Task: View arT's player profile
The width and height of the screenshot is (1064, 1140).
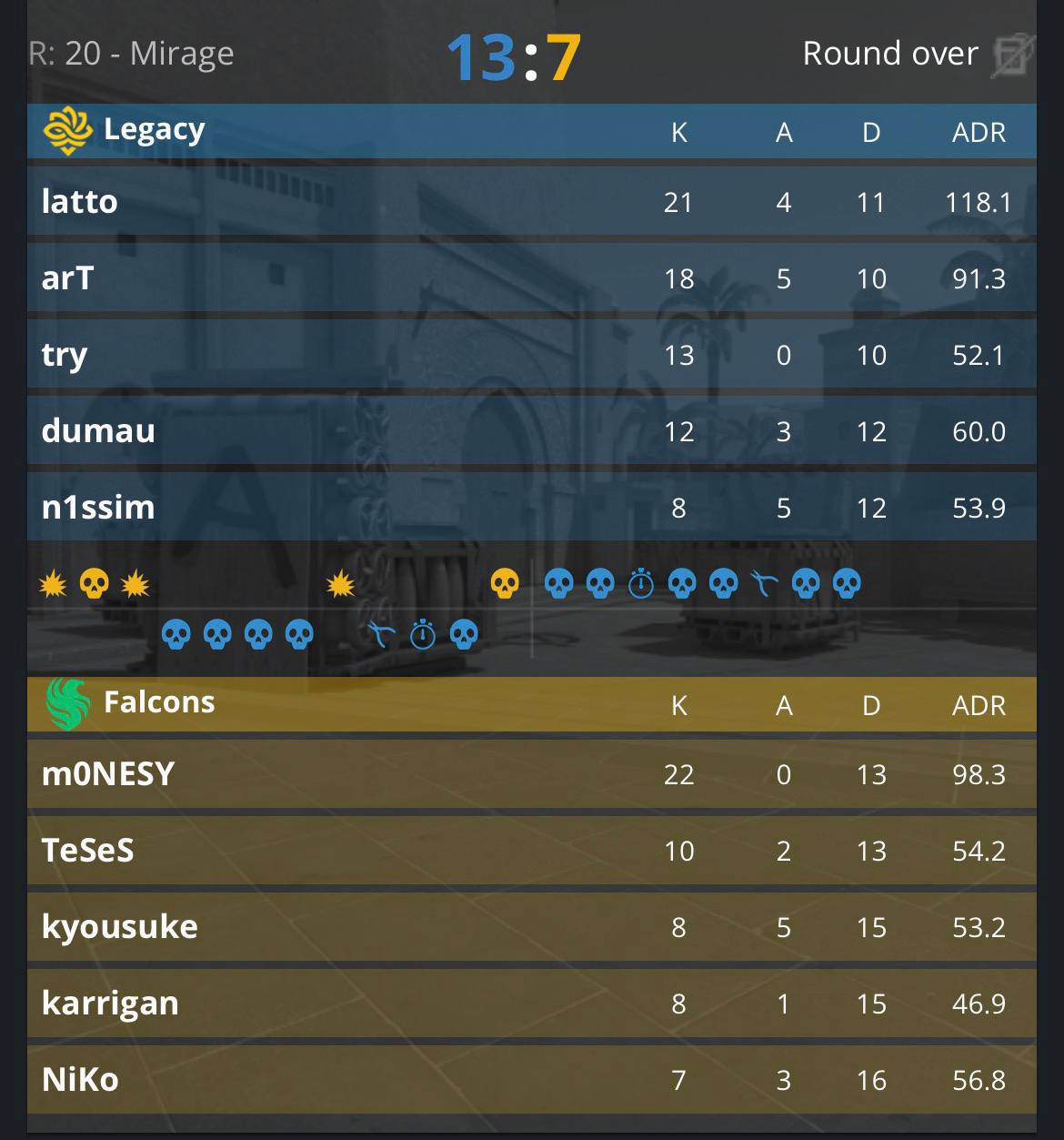Action: click(x=67, y=277)
